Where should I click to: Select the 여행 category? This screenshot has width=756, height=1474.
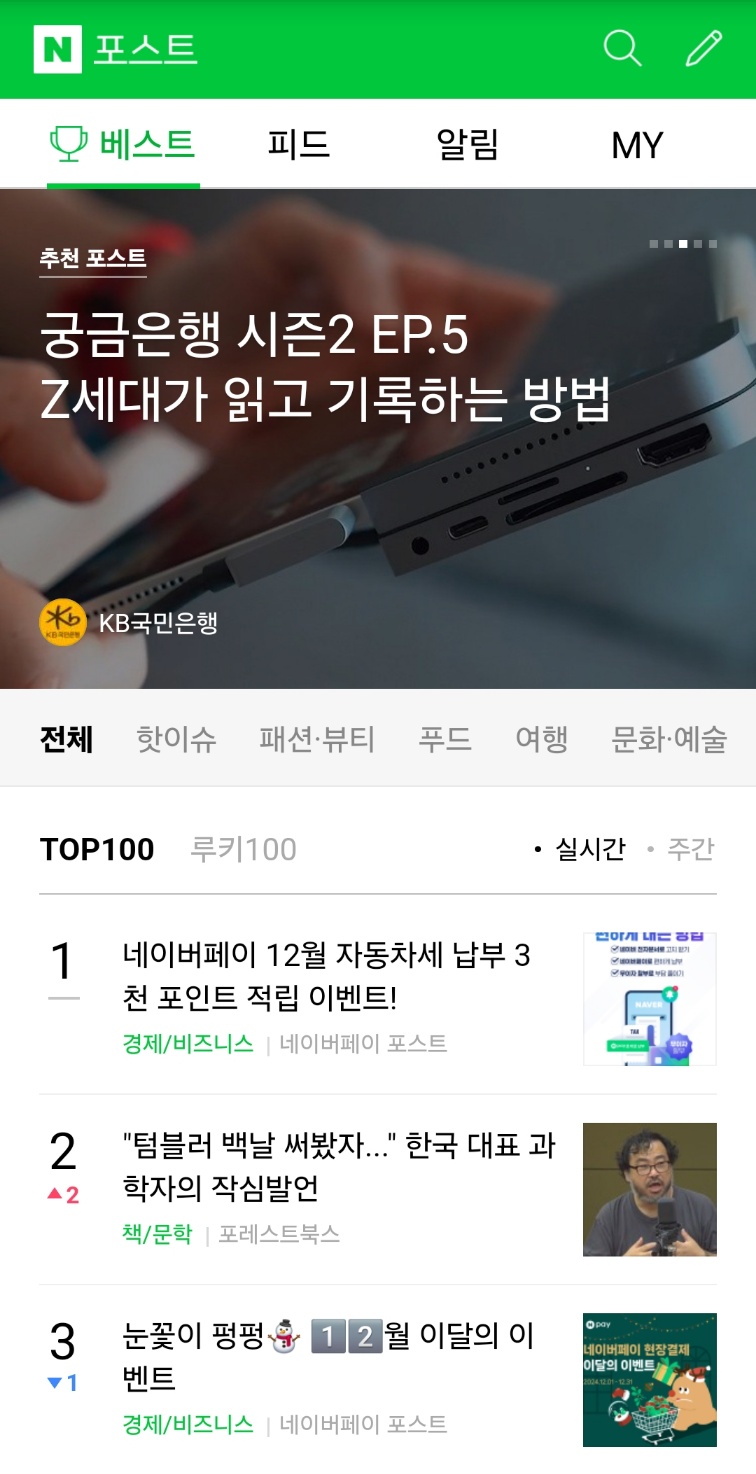point(541,739)
